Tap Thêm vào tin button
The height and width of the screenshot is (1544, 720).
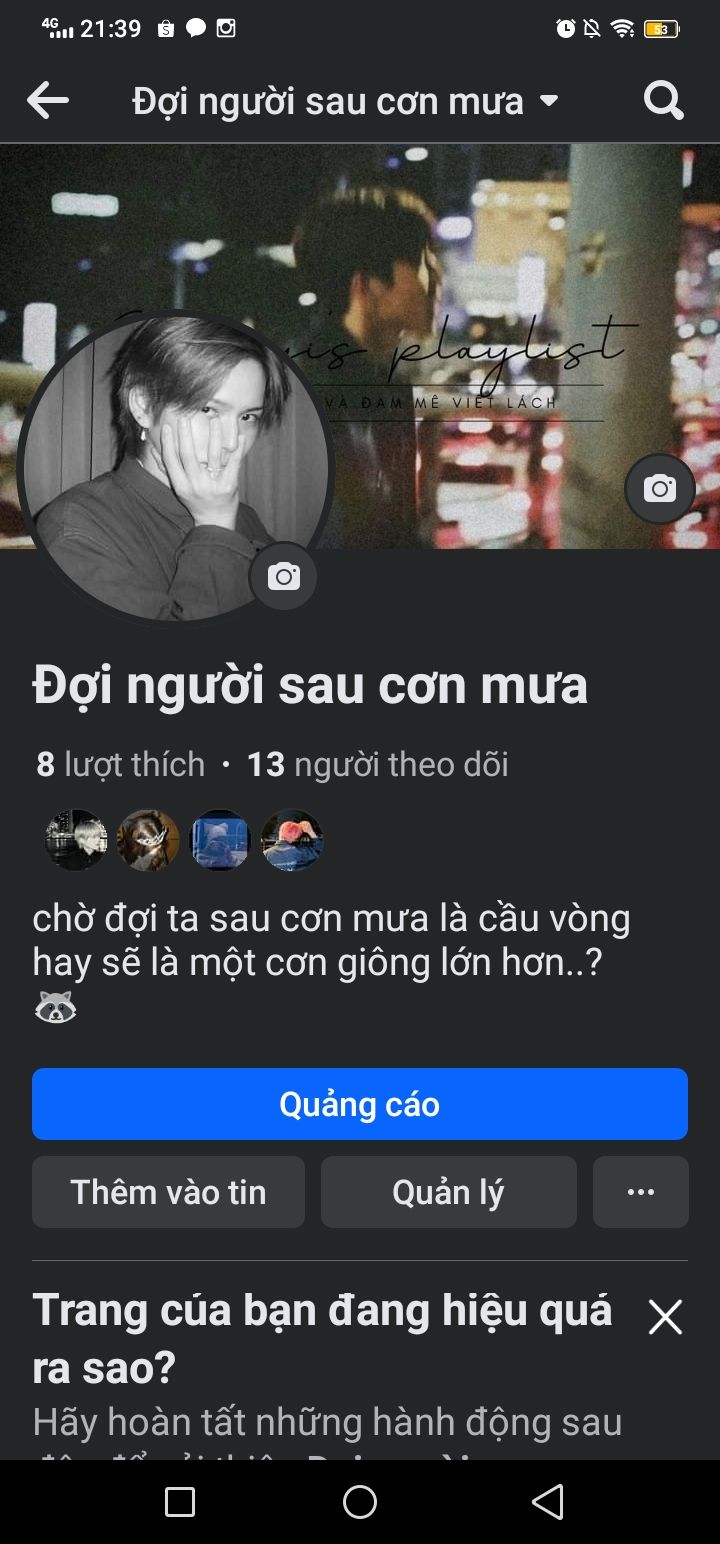click(x=168, y=1192)
